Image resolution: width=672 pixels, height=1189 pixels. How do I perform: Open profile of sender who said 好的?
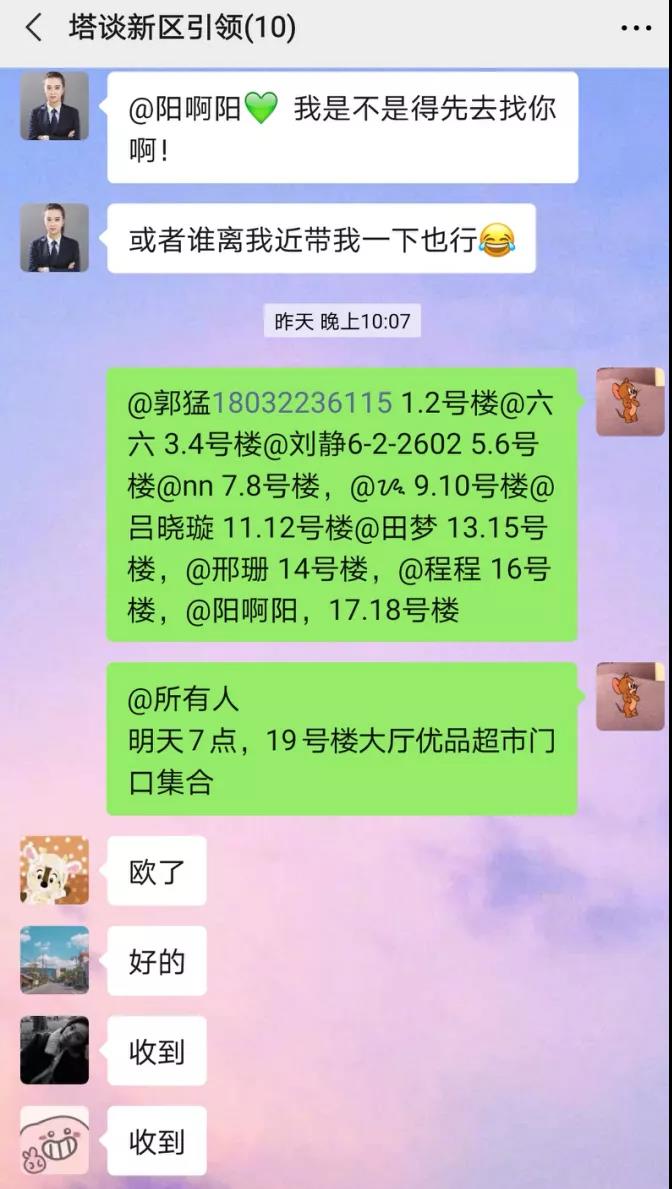click(x=54, y=960)
